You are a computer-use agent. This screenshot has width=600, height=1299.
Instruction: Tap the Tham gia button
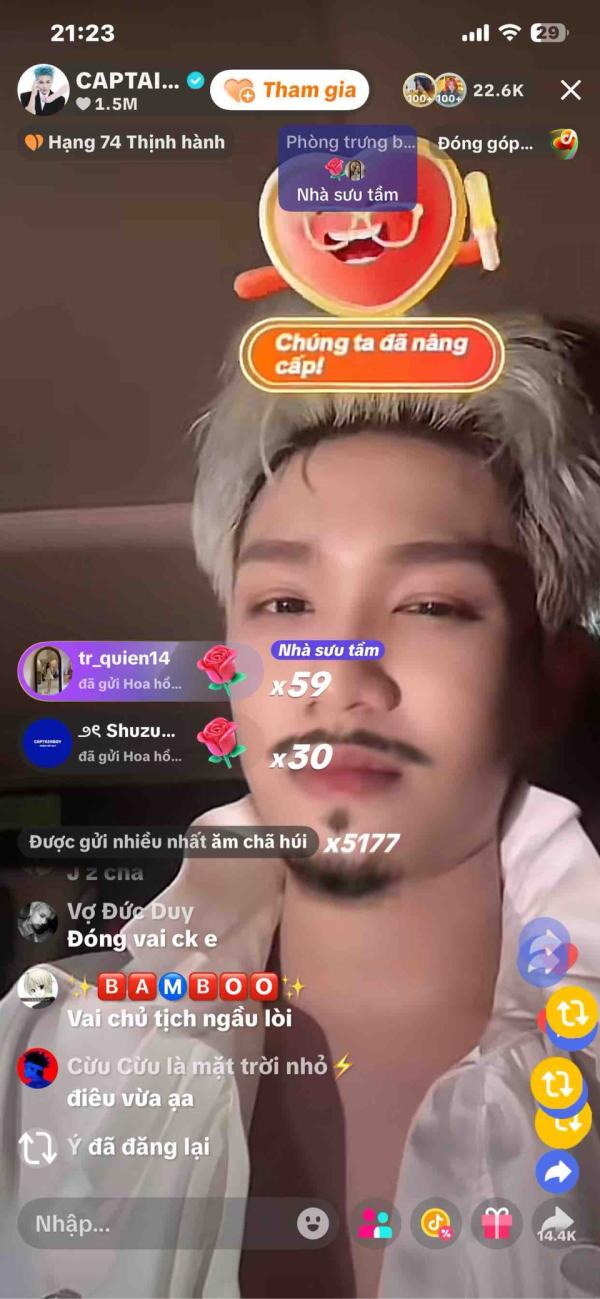pyautogui.click(x=290, y=90)
